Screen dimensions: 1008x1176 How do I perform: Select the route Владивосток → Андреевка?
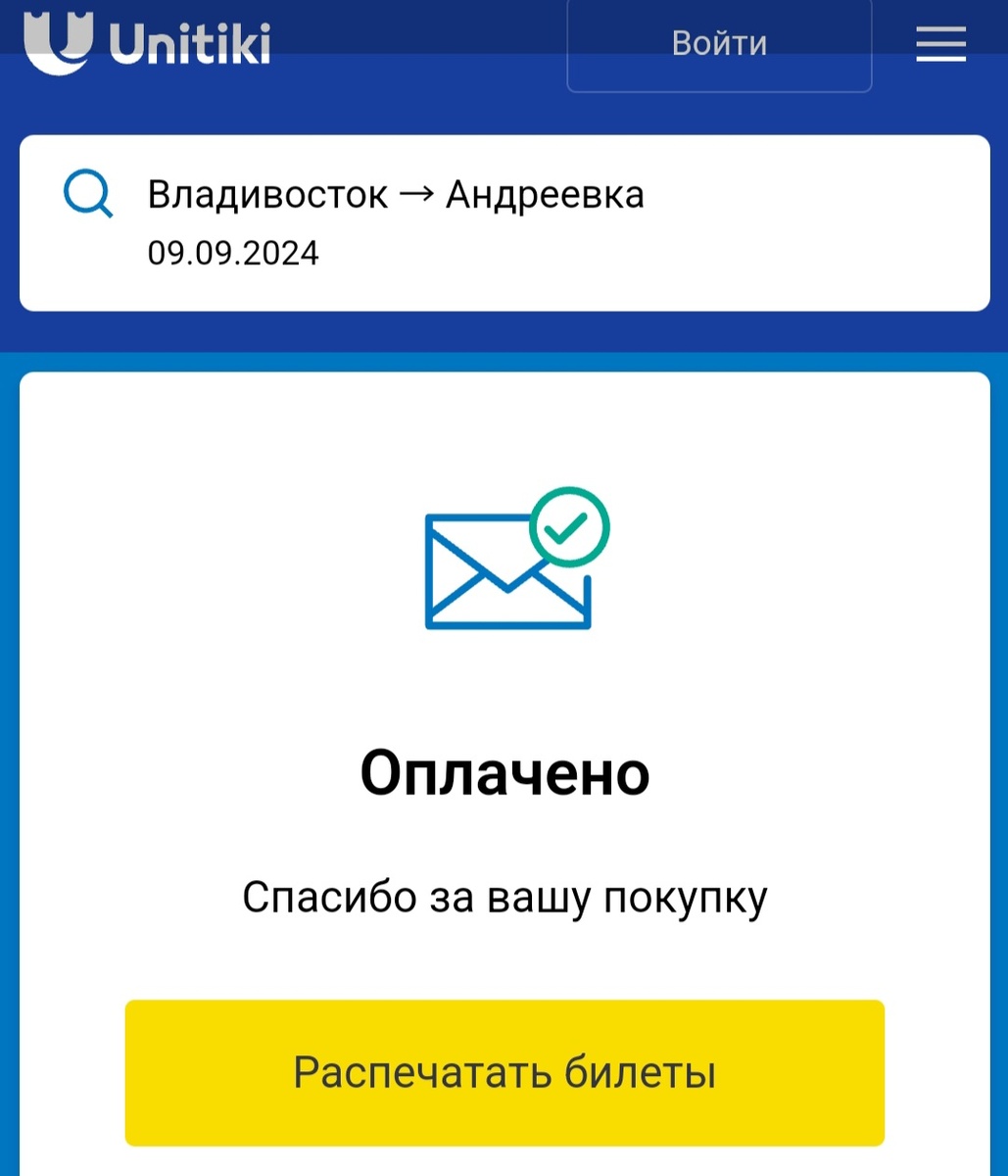click(x=396, y=194)
